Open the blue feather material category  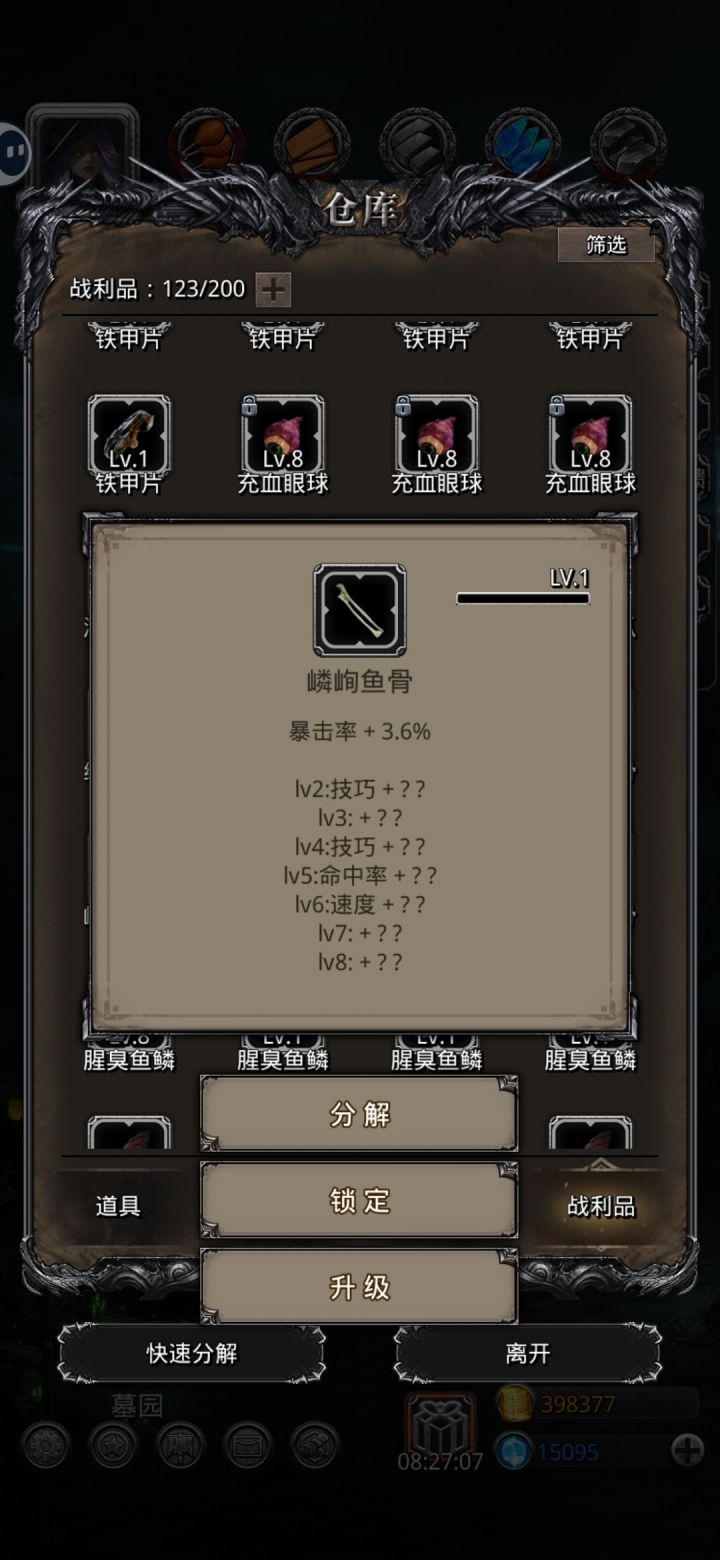tap(522, 145)
